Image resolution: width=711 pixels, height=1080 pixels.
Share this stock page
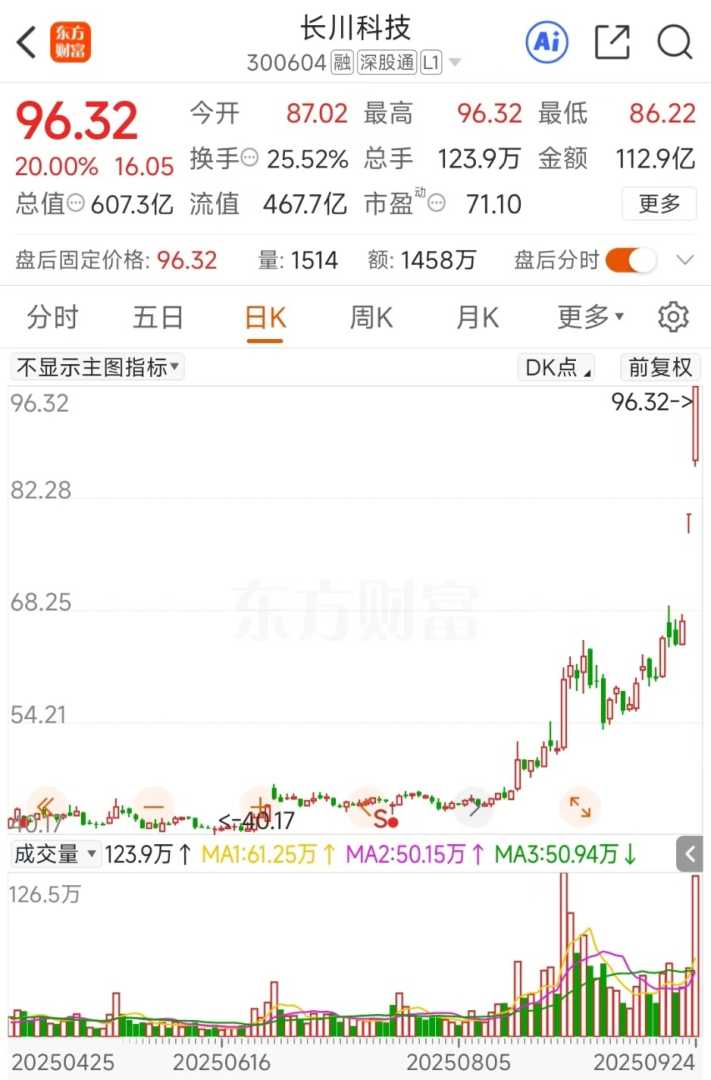(612, 41)
